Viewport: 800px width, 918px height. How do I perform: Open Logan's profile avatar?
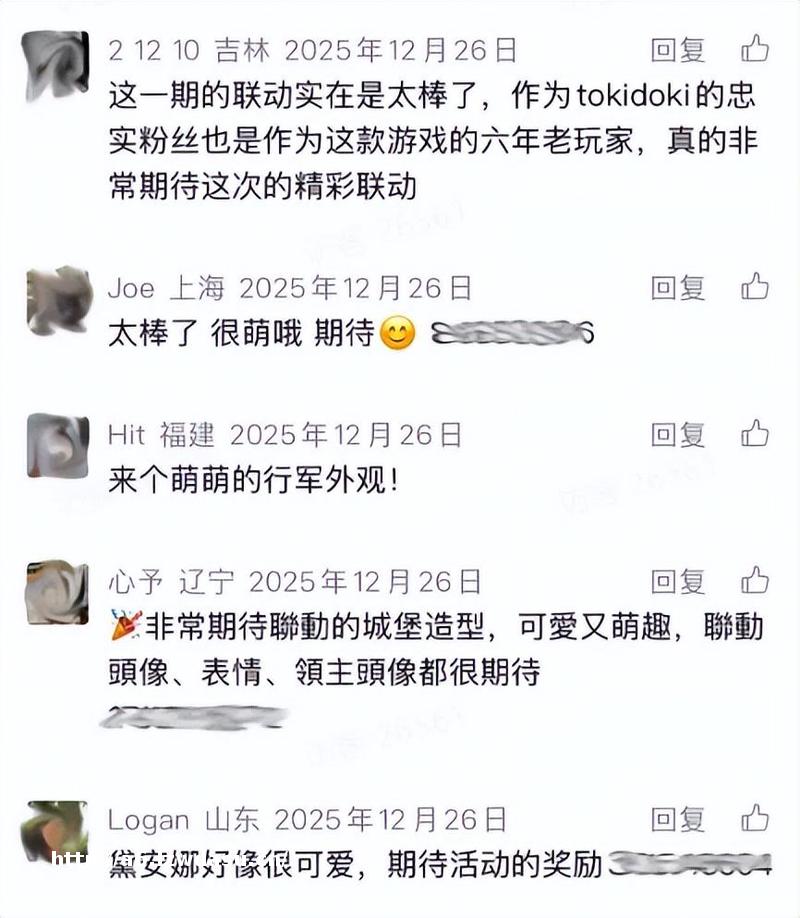coord(57,832)
